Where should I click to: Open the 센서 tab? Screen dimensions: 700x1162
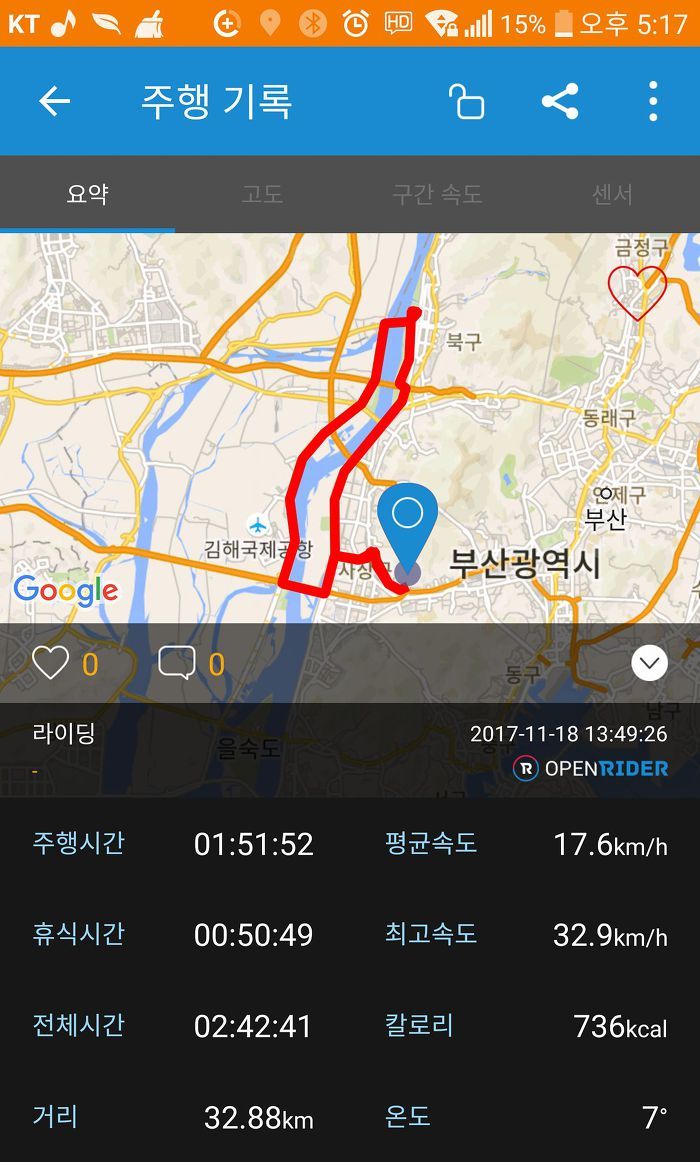[612, 194]
